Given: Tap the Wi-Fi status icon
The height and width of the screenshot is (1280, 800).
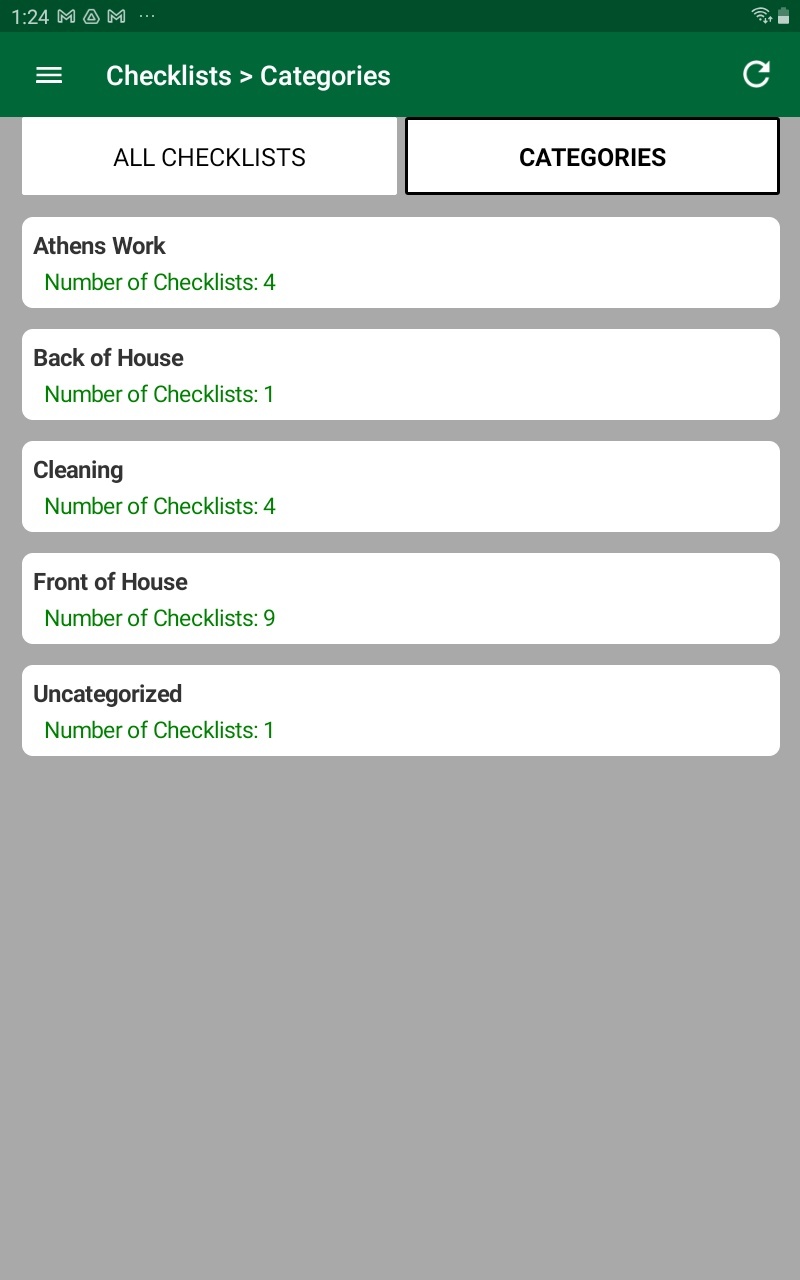Looking at the screenshot, I should [x=761, y=16].
